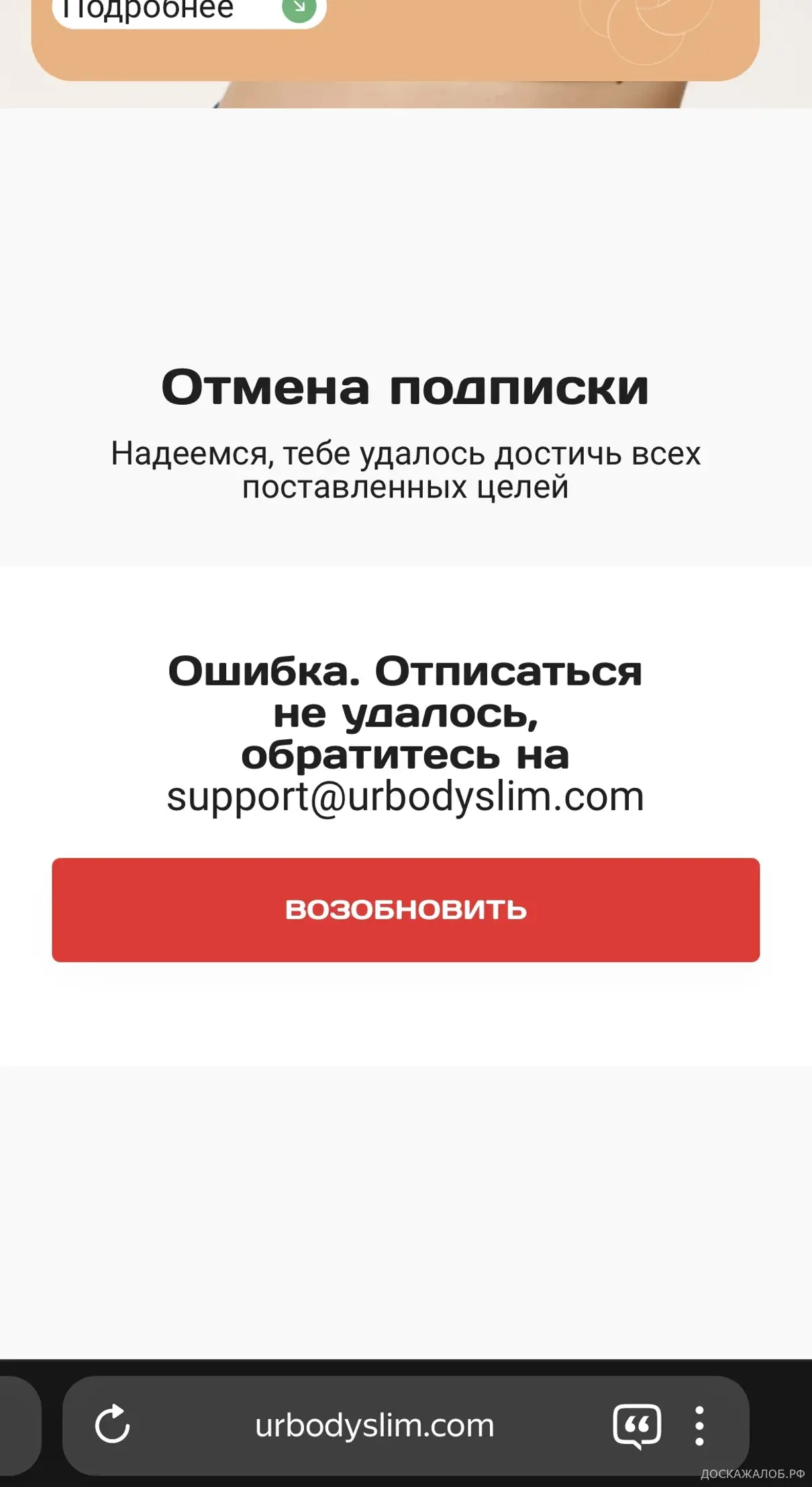Image resolution: width=812 pixels, height=1487 pixels.
Task: Open the browser three-dot menu
Action: point(699,1425)
